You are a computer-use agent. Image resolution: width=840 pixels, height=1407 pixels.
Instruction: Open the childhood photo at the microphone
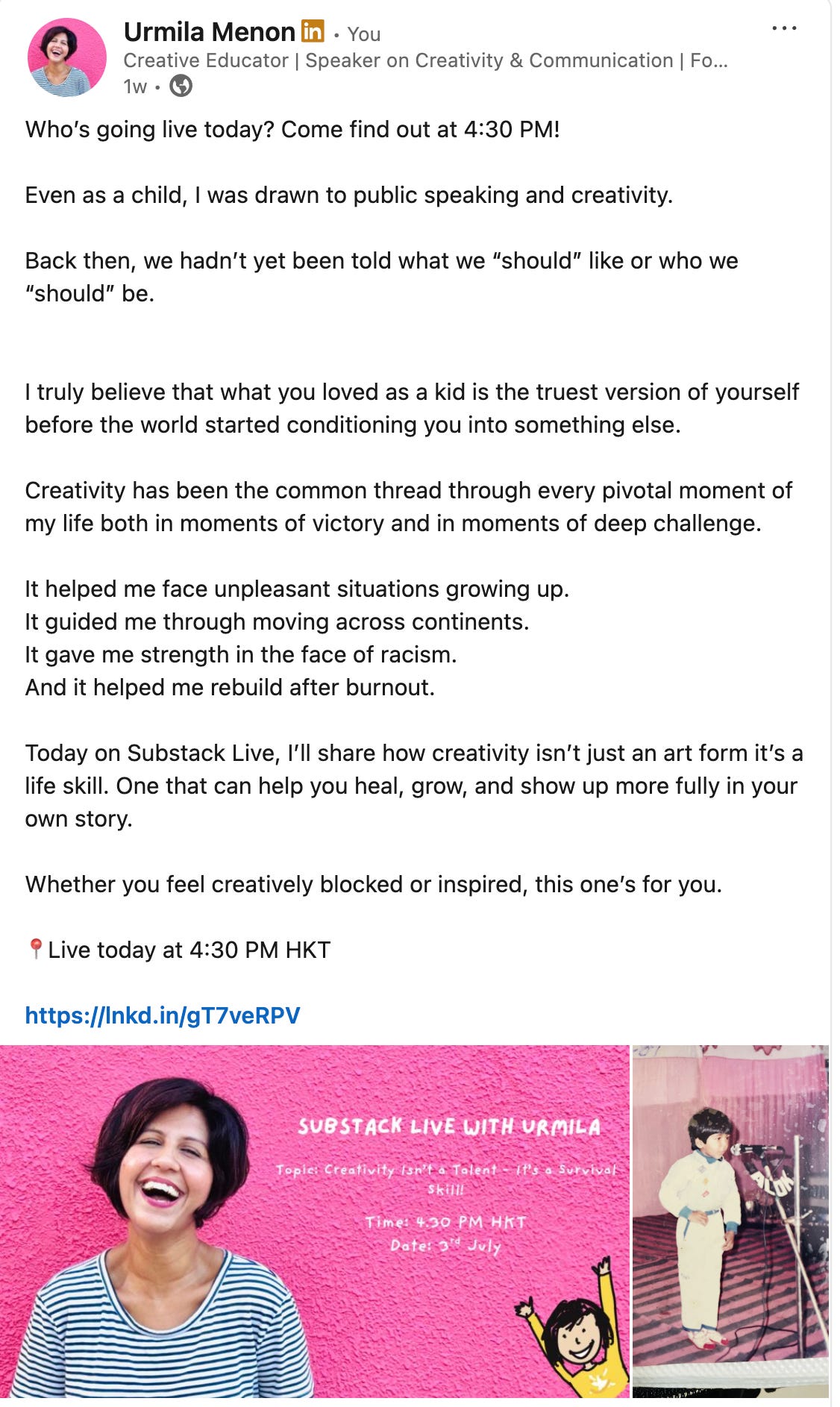click(x=730, y=1221)
